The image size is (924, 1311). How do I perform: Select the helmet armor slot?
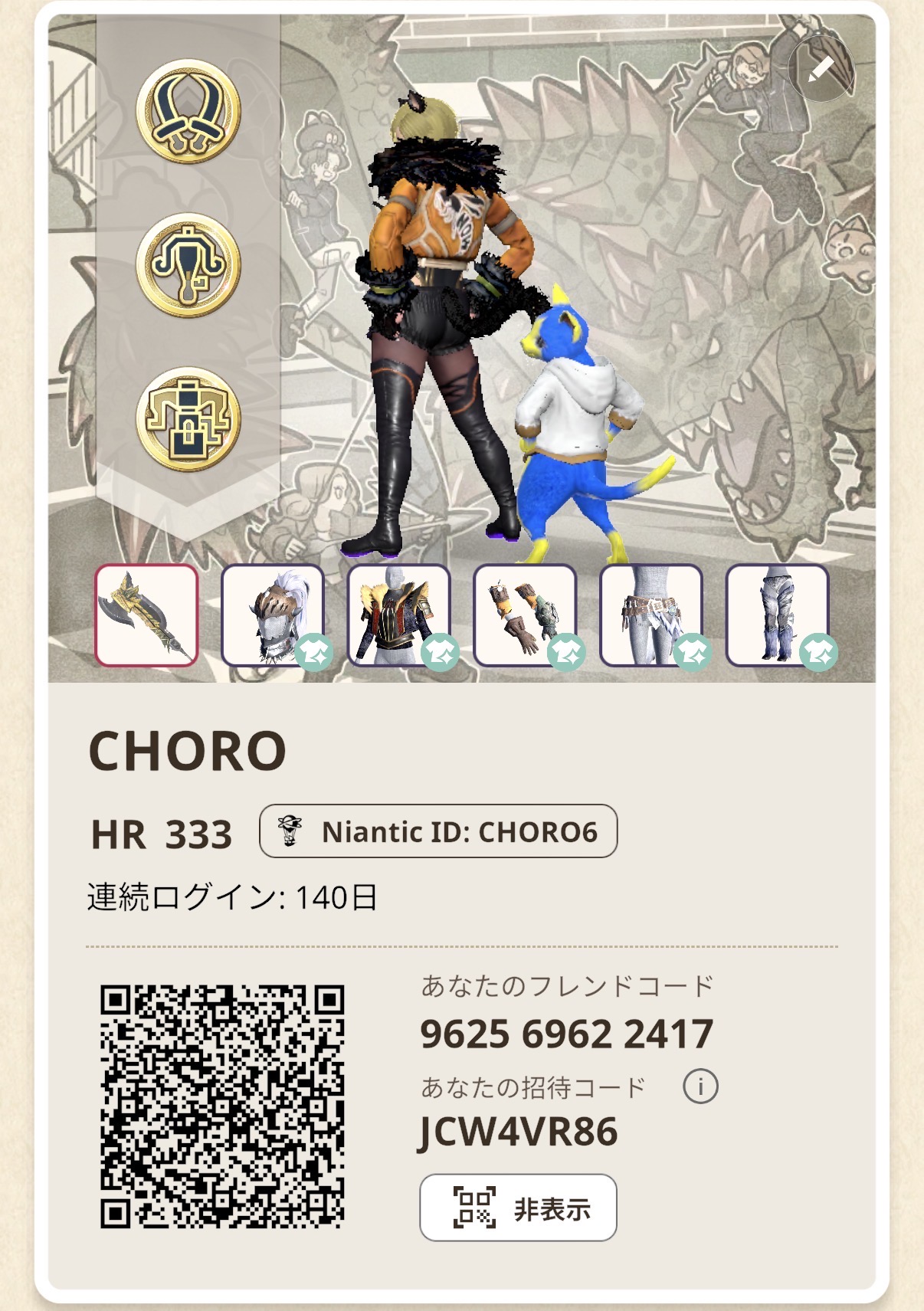click(273, 615)
